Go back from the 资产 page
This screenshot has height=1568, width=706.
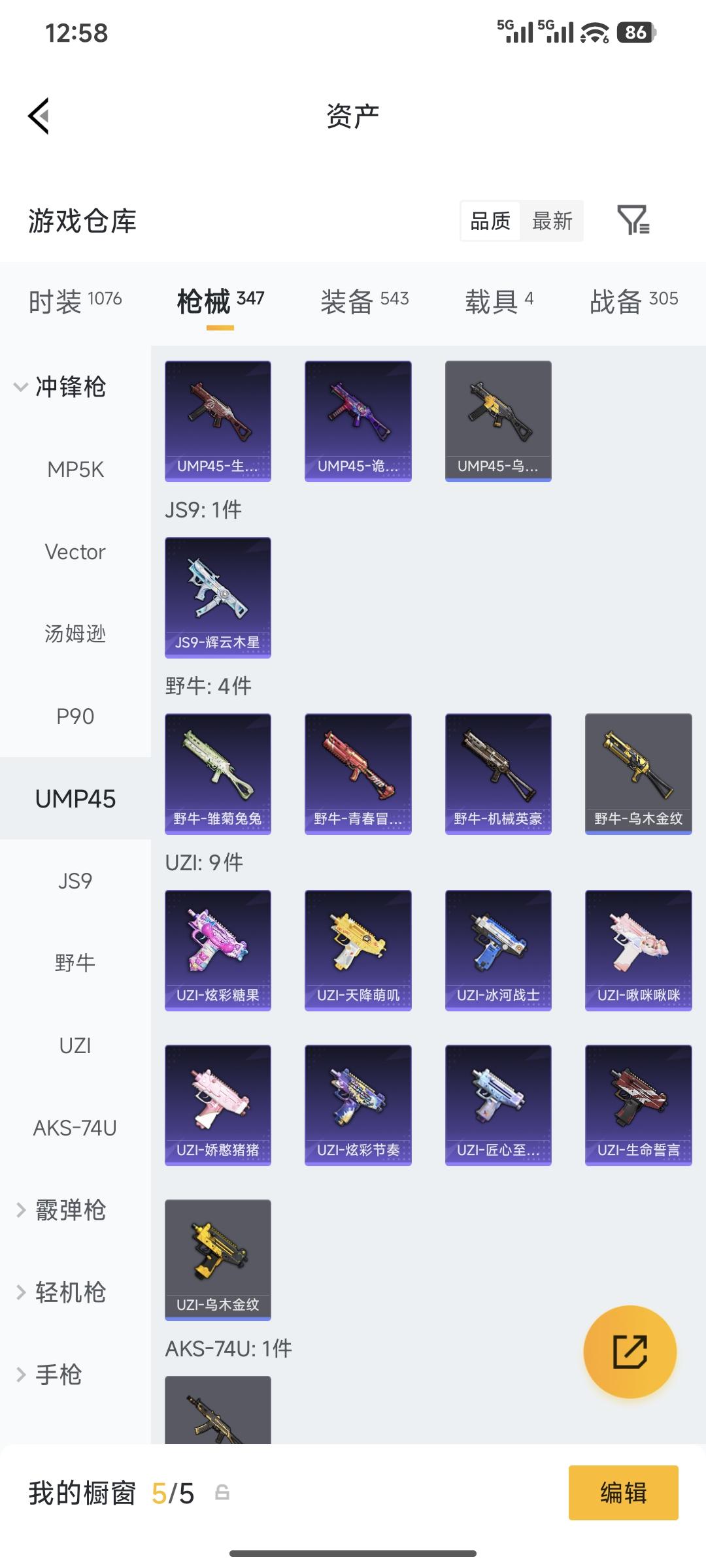(x=39, y=116)
